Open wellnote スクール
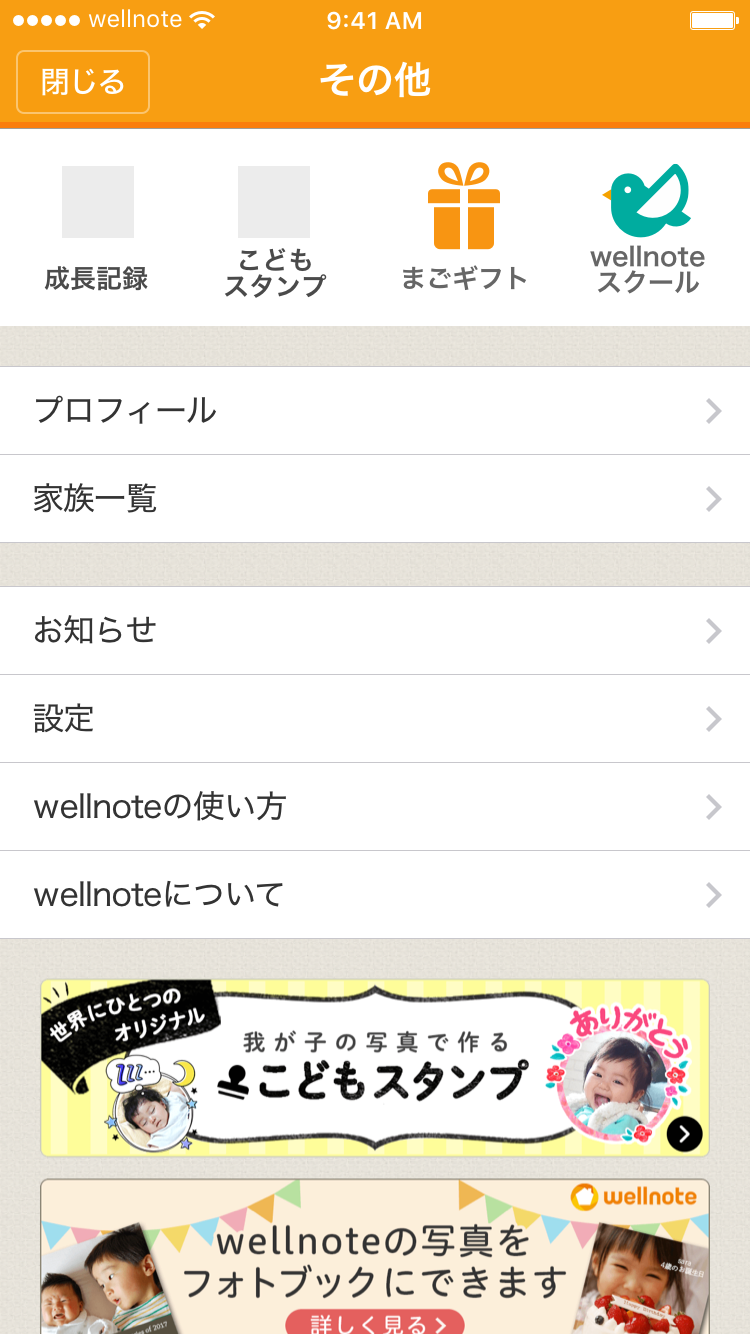Viewport: 750px width, 1334px height. [647, 228]
